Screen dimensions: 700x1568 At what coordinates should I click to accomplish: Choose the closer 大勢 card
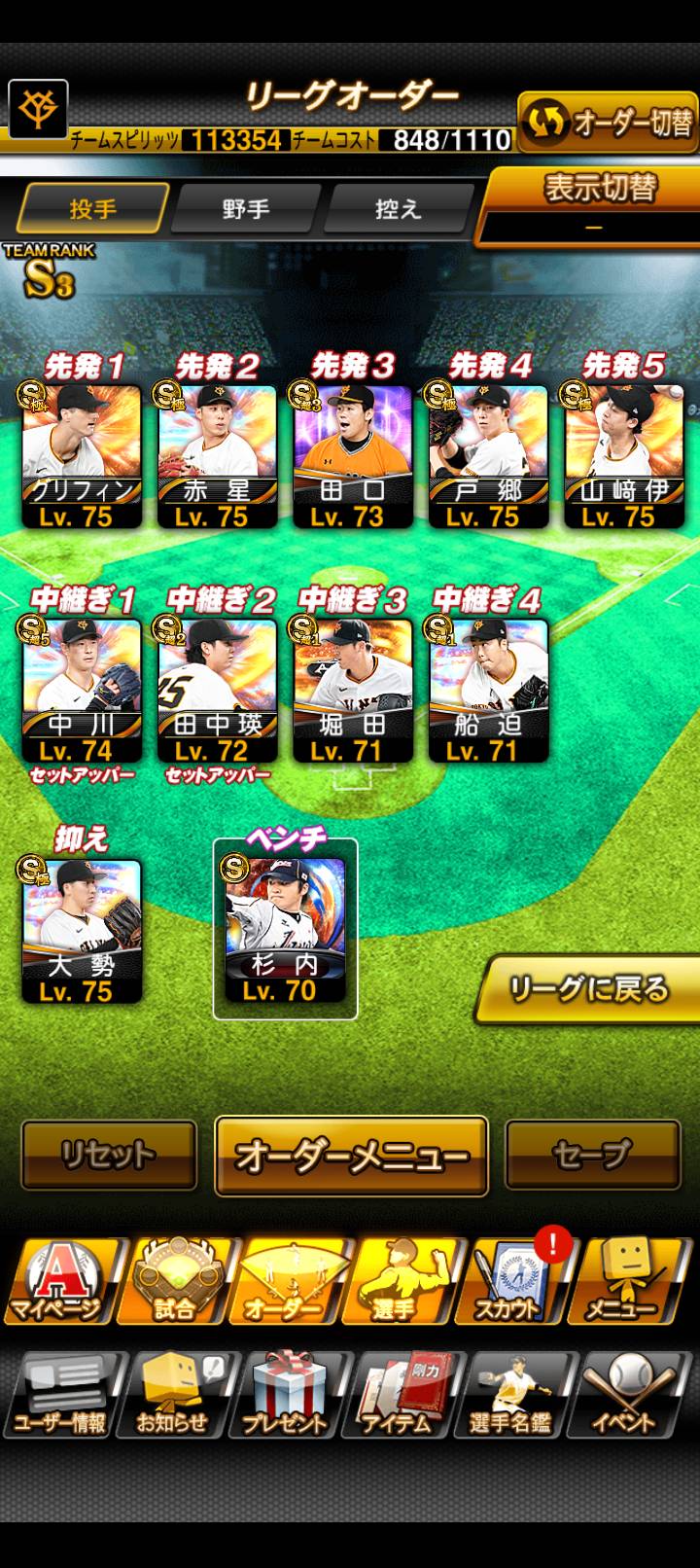(82, 931)
